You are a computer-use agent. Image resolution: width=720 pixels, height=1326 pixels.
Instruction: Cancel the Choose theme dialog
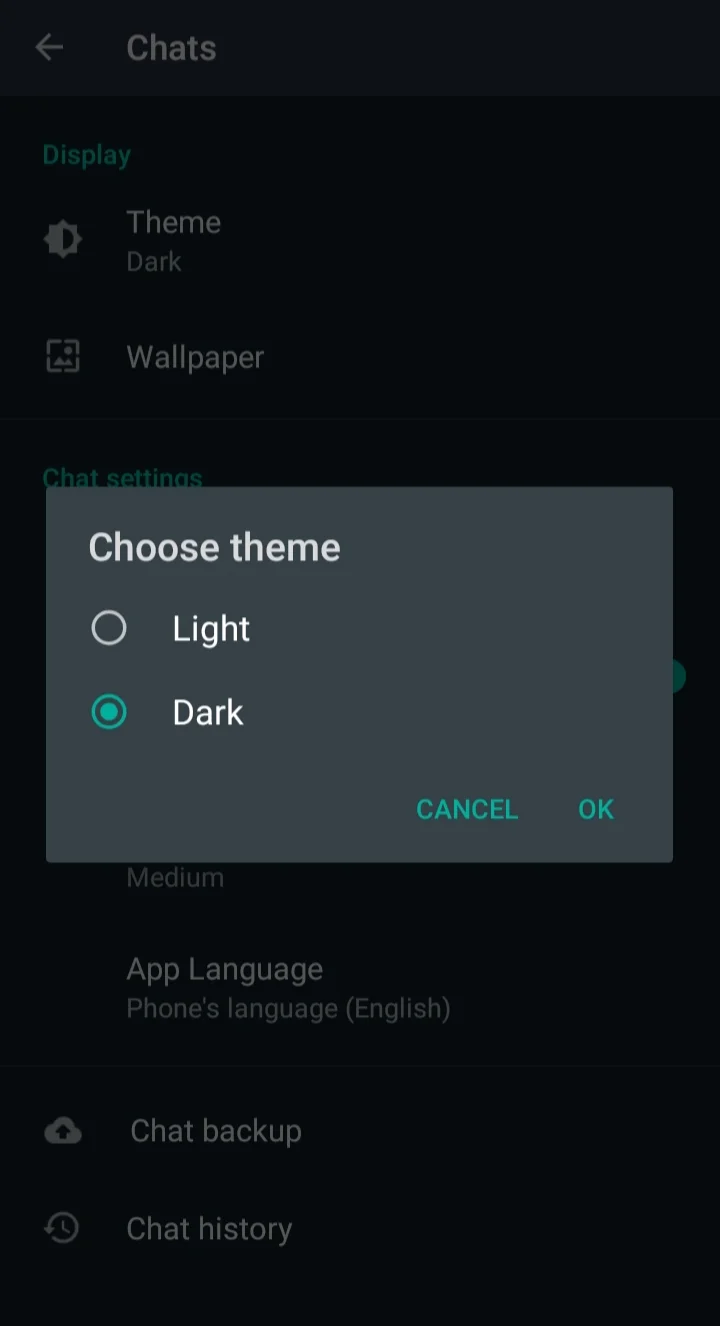[467, 809]
